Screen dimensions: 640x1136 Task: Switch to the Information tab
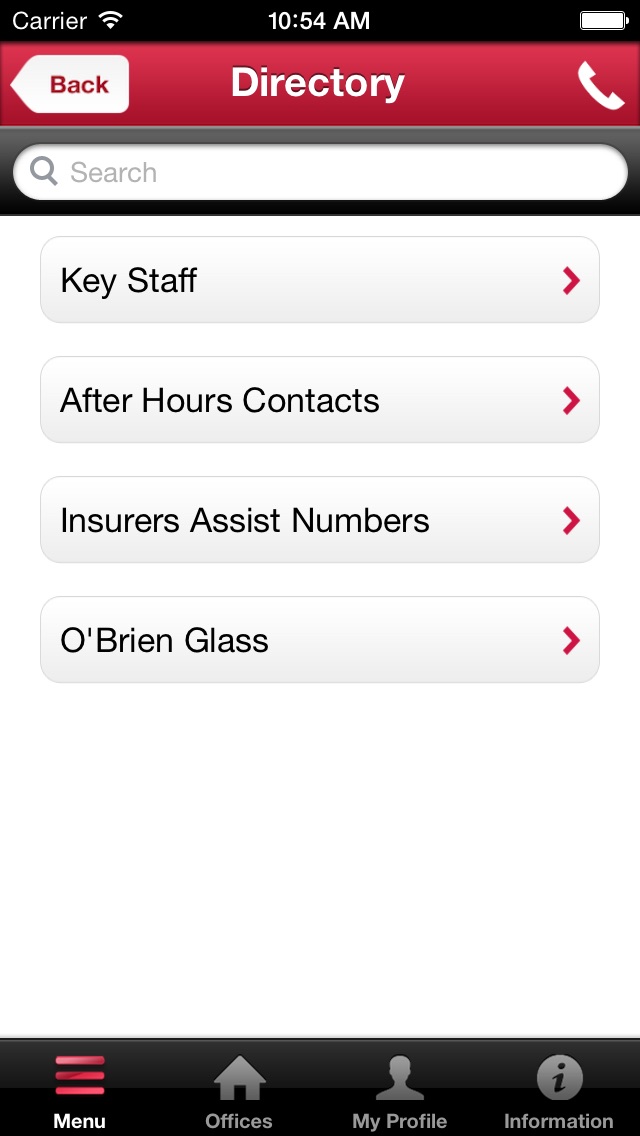(559, 1088)
